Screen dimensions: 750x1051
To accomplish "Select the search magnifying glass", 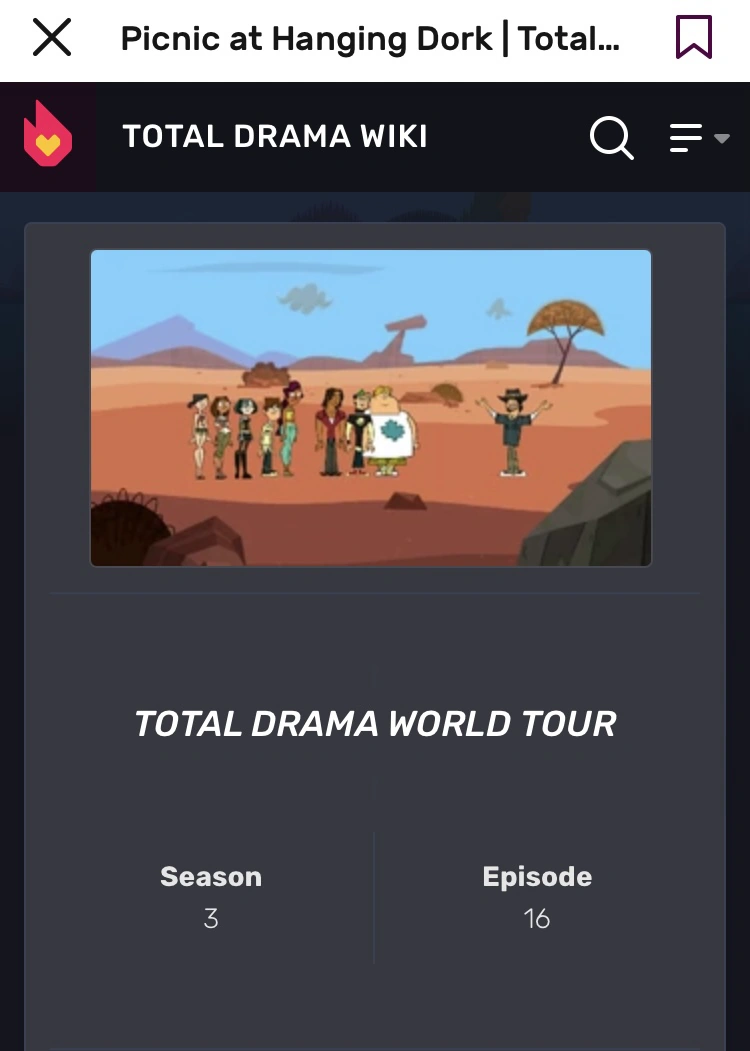I will [612, 138].
